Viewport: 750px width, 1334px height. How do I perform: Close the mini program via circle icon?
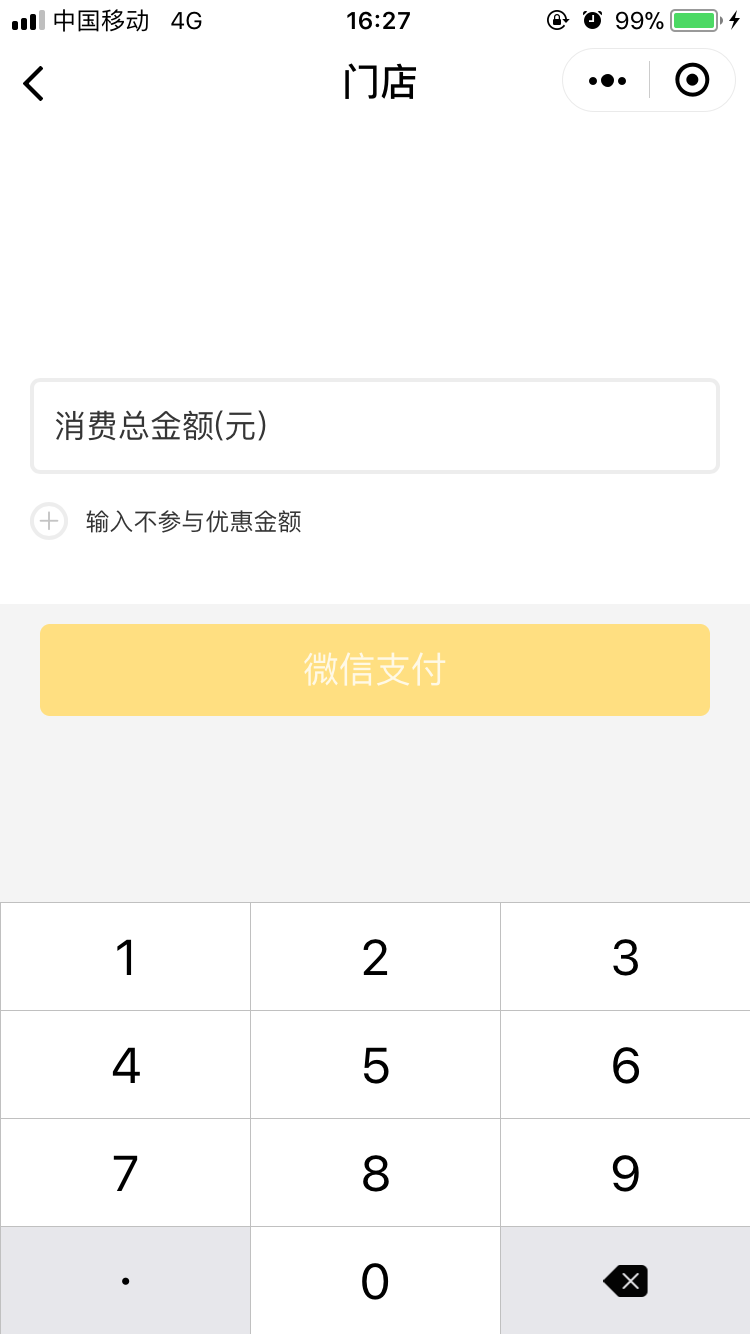coord(692,80)
